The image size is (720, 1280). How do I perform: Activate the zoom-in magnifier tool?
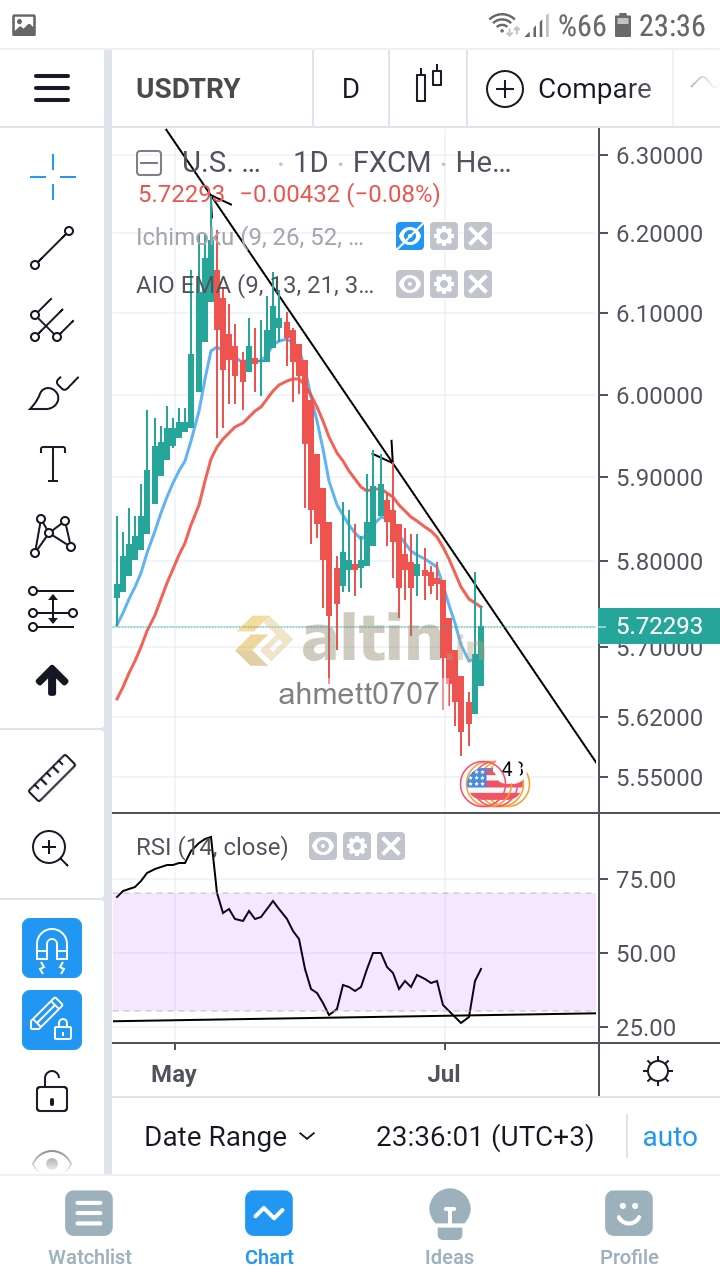pyautogui.click(x=50, y=849)
